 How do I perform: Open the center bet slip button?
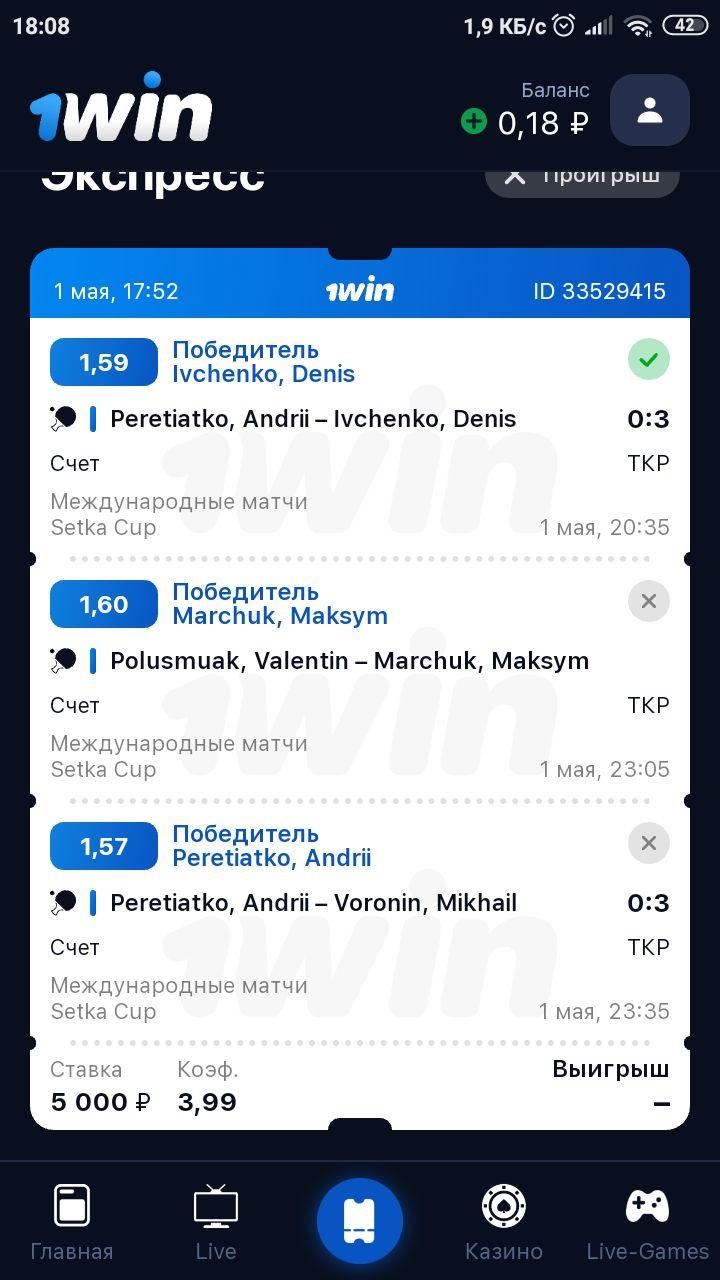tap(360, 1221)
